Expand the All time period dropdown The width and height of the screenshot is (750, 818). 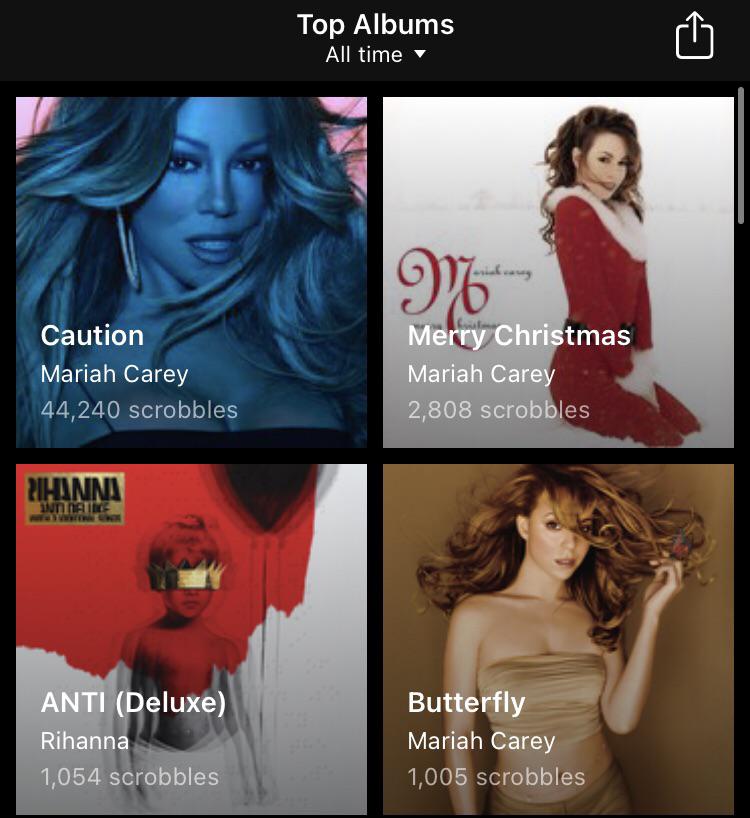[375, 55]
